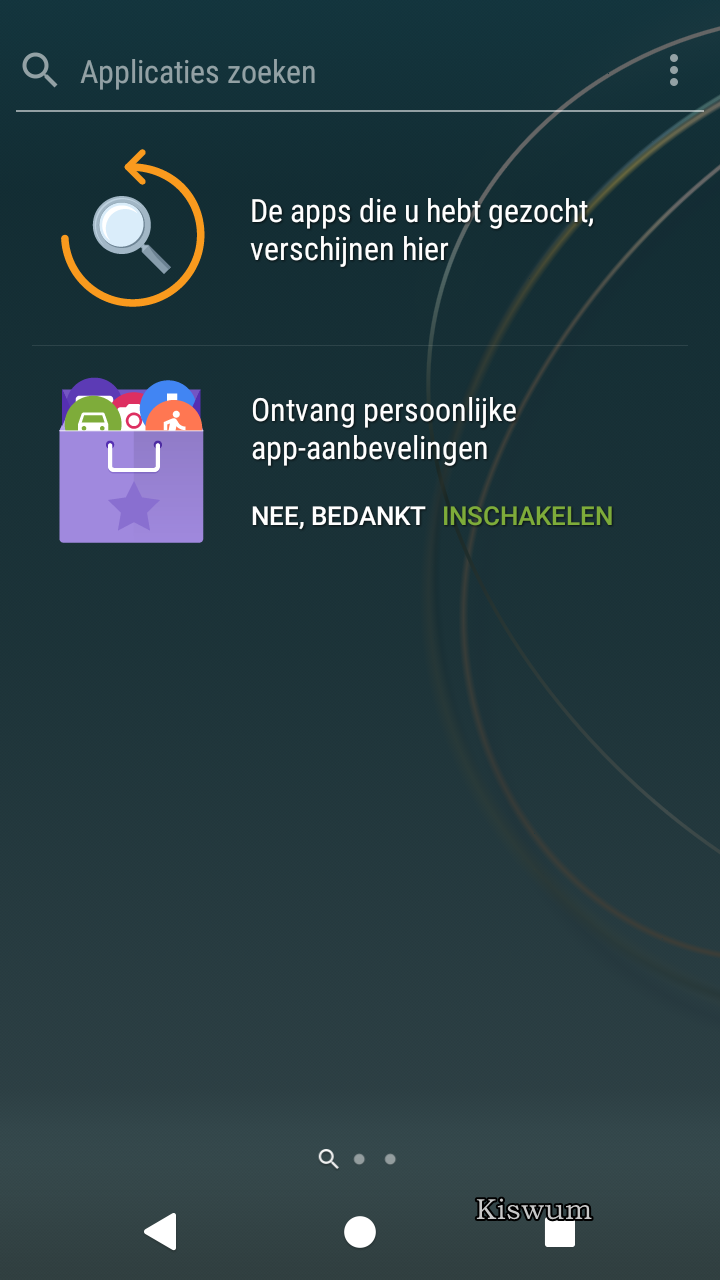Tap the Applicaties zoeken search field
Screen dimensions: 720x1280
[340, 71]
